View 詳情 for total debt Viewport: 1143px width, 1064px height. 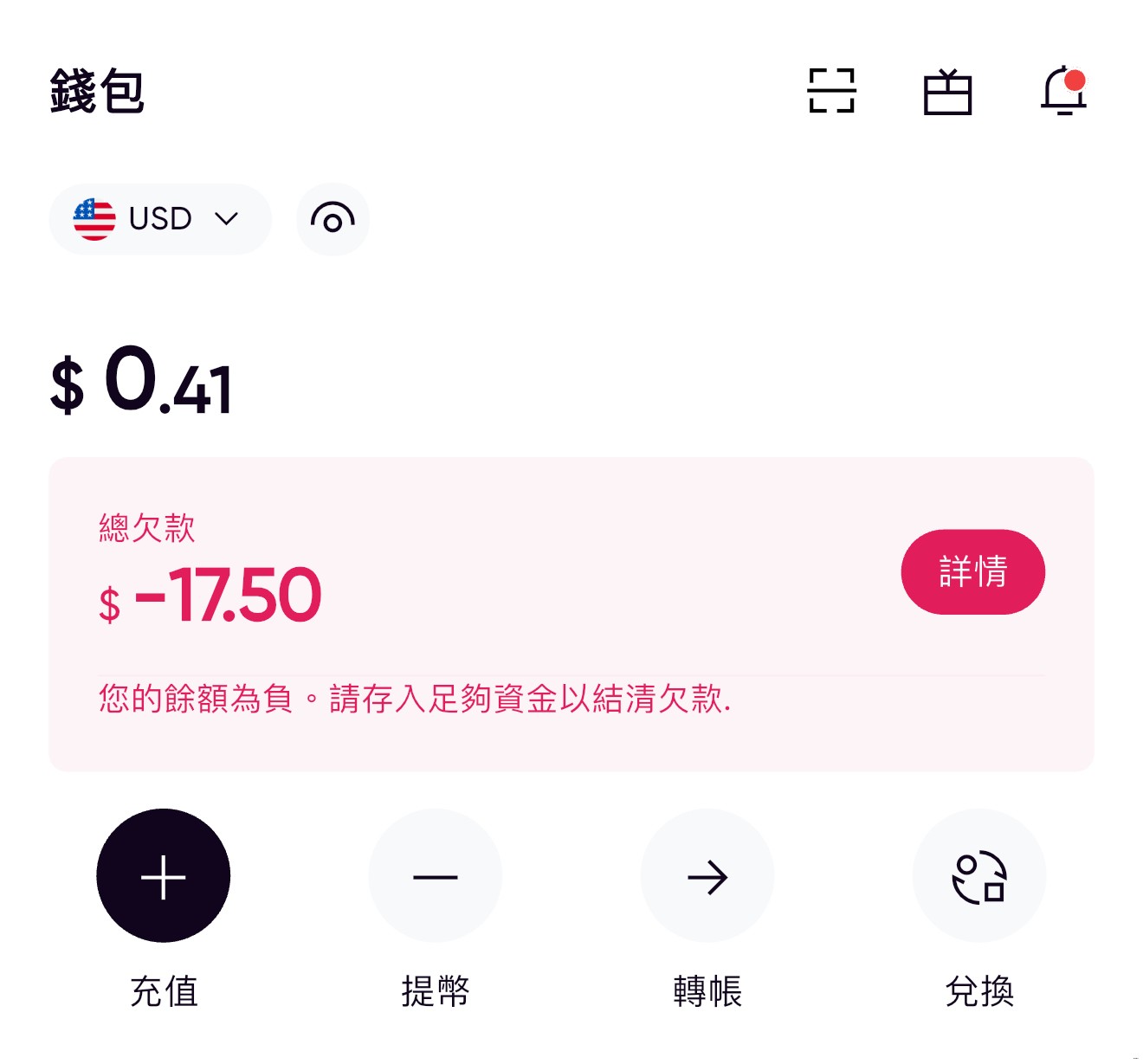[x=972, y=572]
